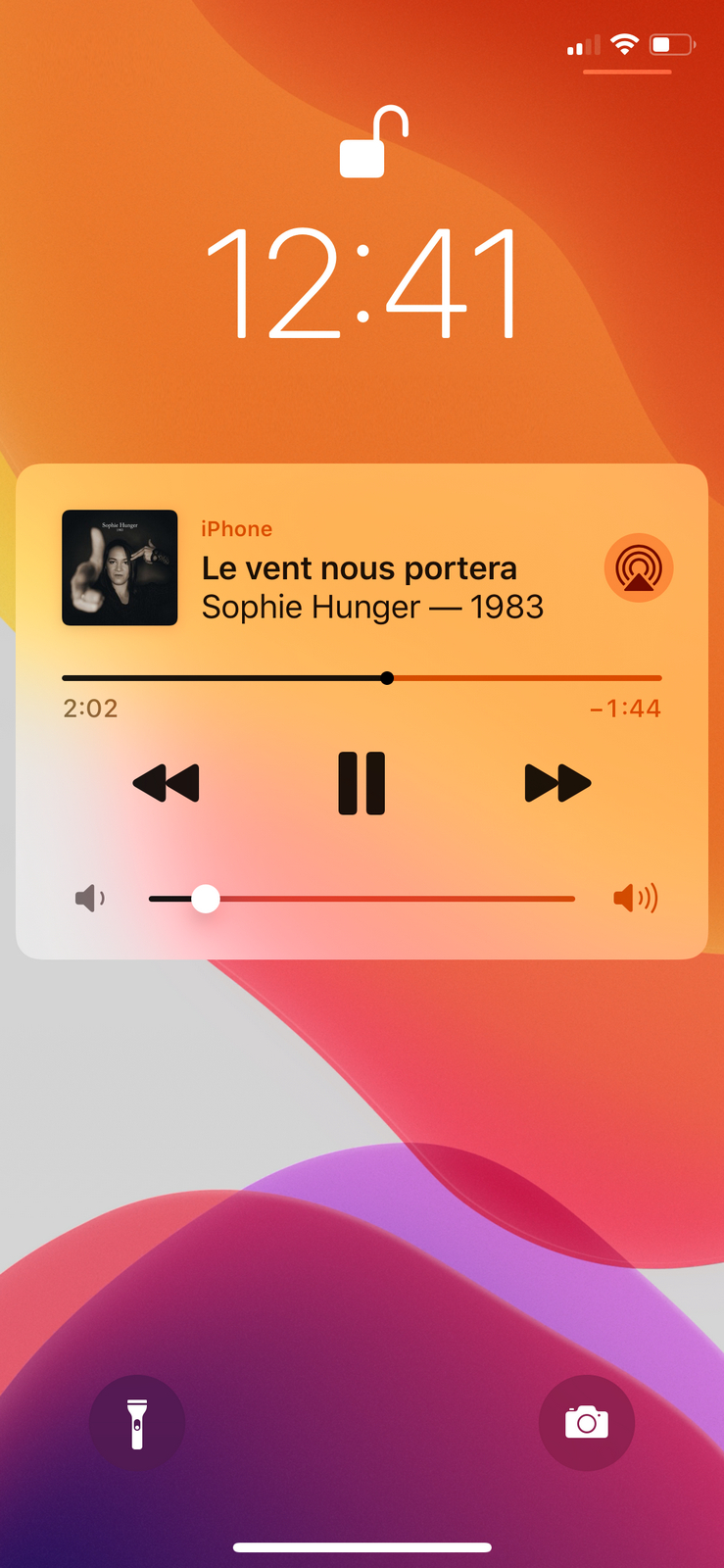The width and height of the screenshot is (724, 1568).
Task: Open the camera from the lock screen
Action: click(x=586, y=1423)
